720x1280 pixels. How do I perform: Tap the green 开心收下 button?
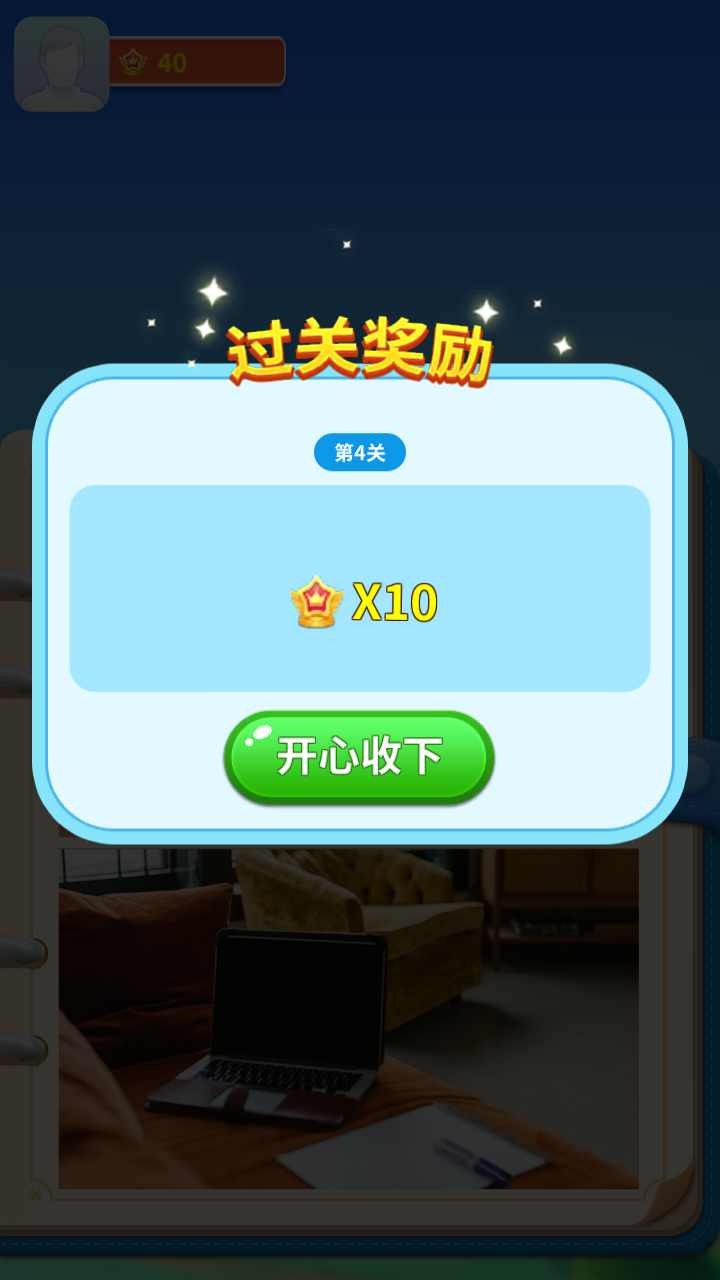[x=358, y=757]
